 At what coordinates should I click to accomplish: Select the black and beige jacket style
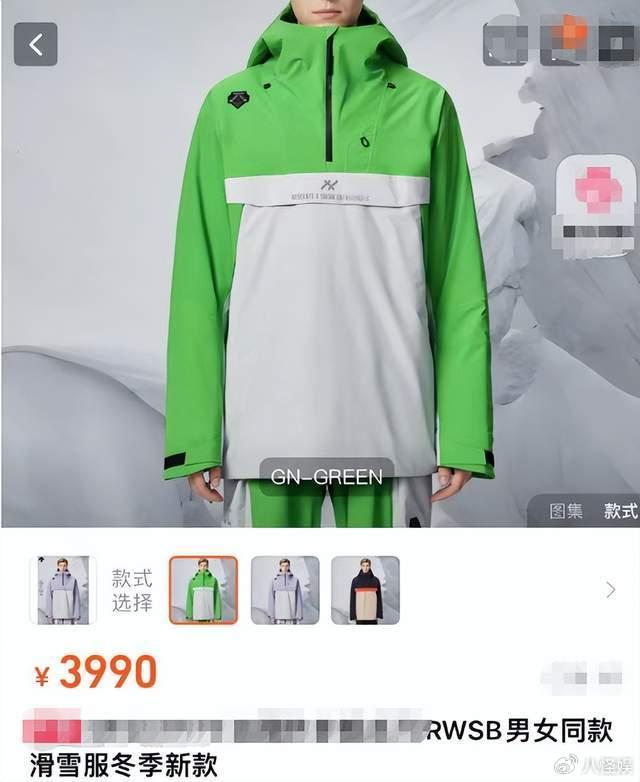(x=365, y=590)
